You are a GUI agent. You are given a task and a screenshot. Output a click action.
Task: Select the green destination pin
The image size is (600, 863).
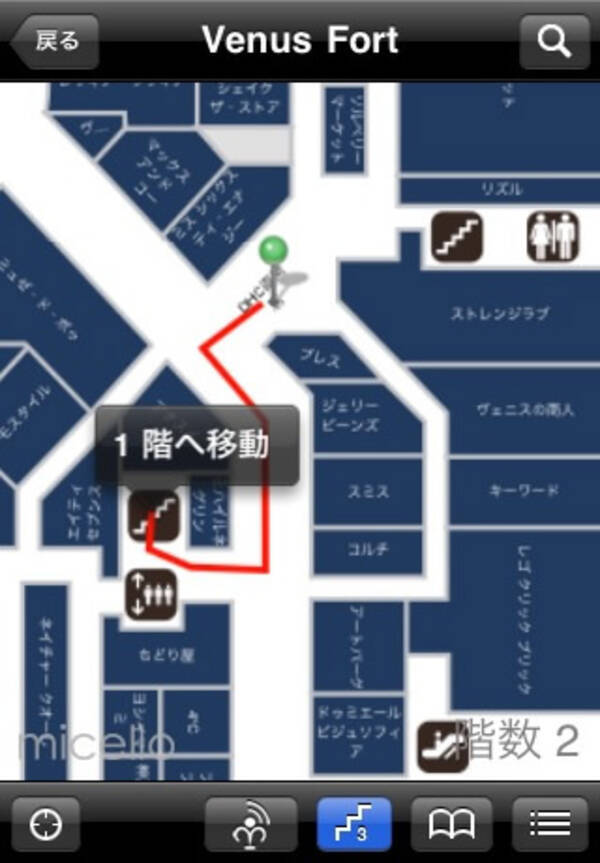click(x=273, y=252)
